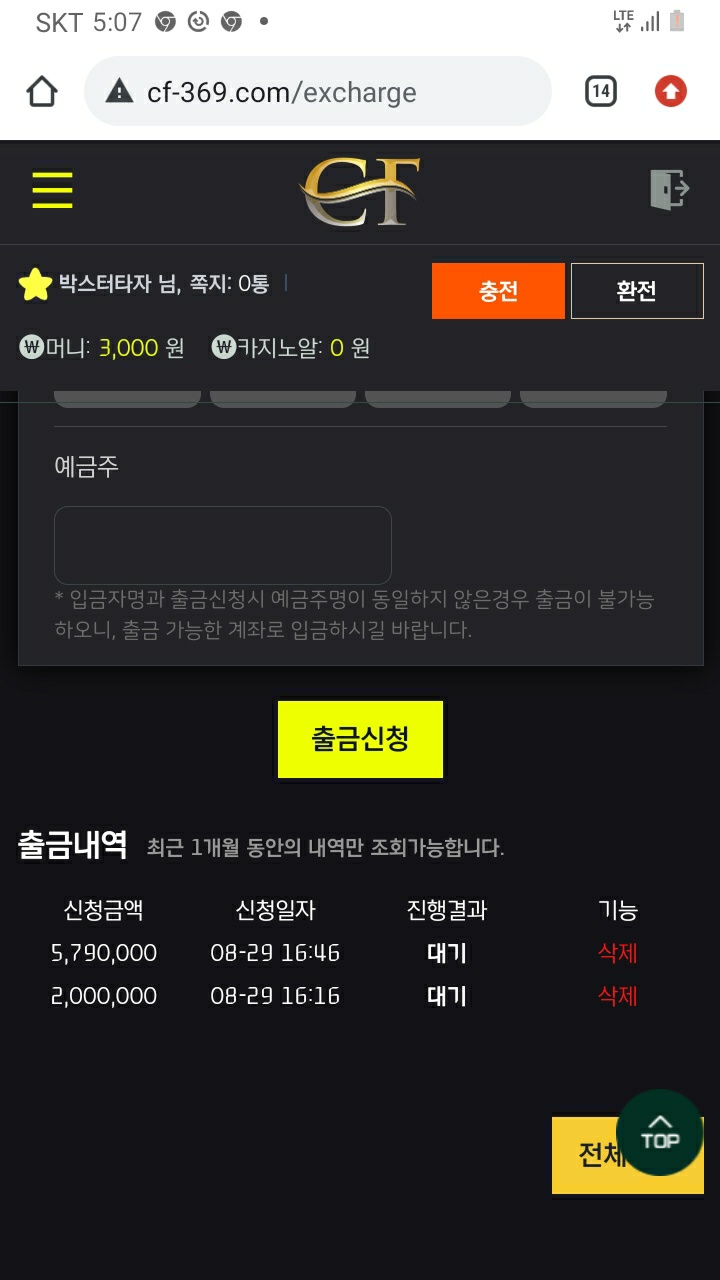The width and height of the screenshot is (720, 1280).
Task: Open the hamburger menu
Action: pyautogui.click(x=52, y=190)
